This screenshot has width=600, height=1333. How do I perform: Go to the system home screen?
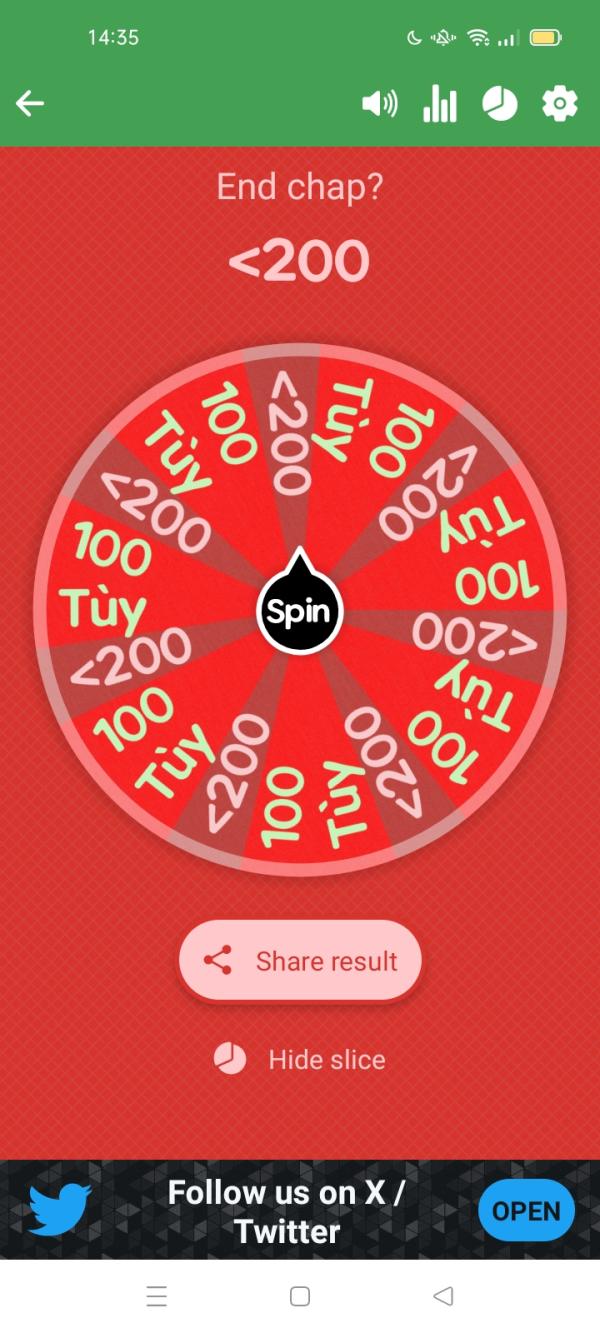coord(300,1296)
